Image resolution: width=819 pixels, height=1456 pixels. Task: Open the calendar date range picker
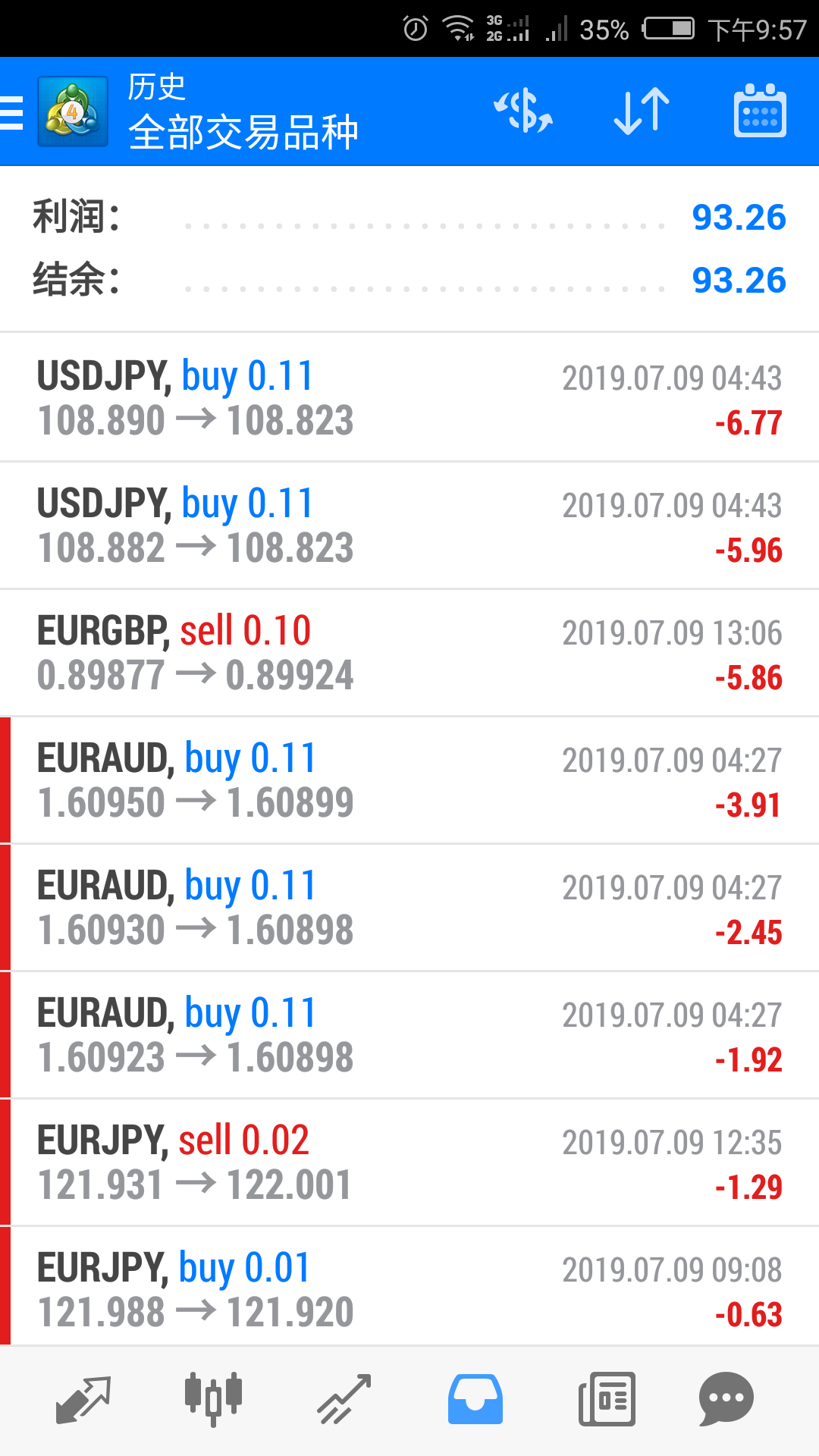tap(760, 111)
